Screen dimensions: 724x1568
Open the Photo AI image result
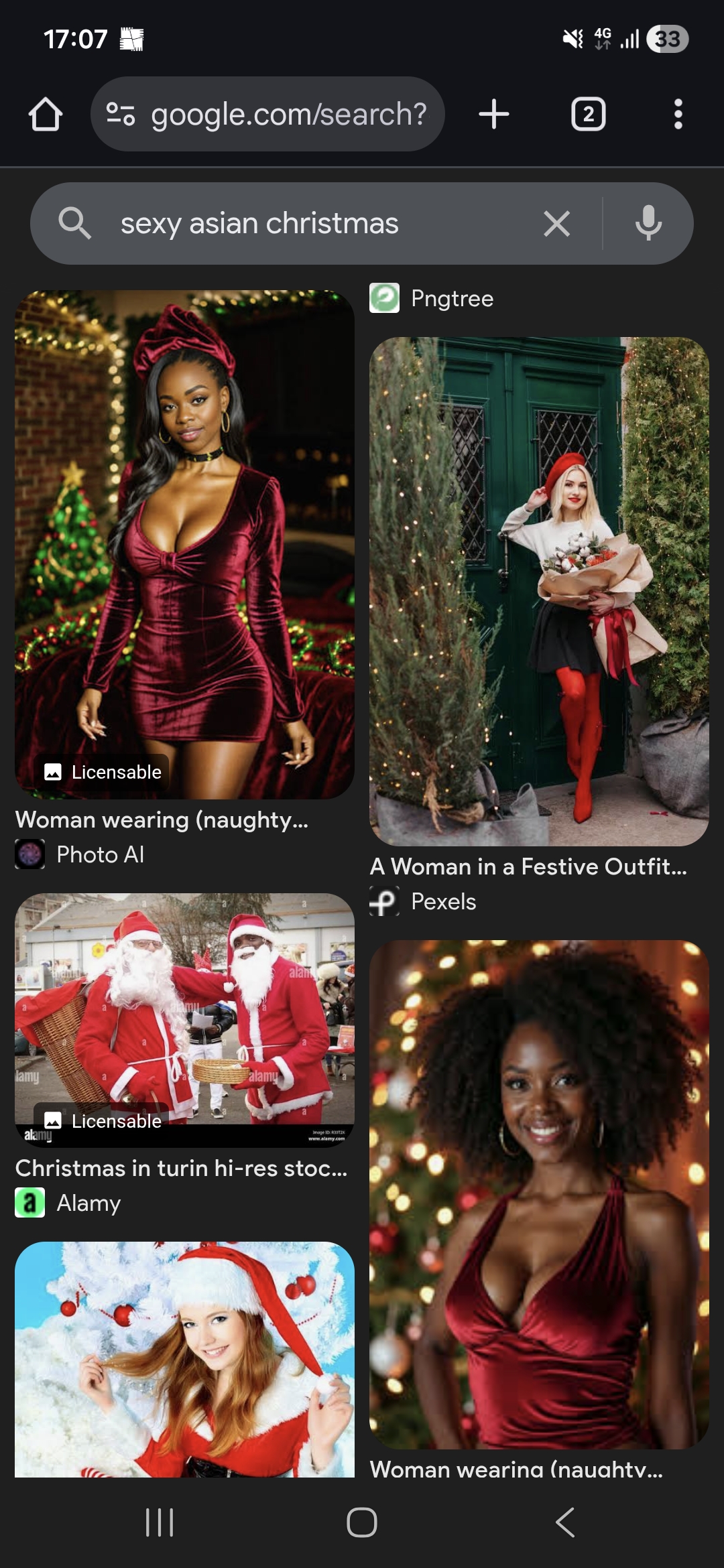(x=184, y=544)
